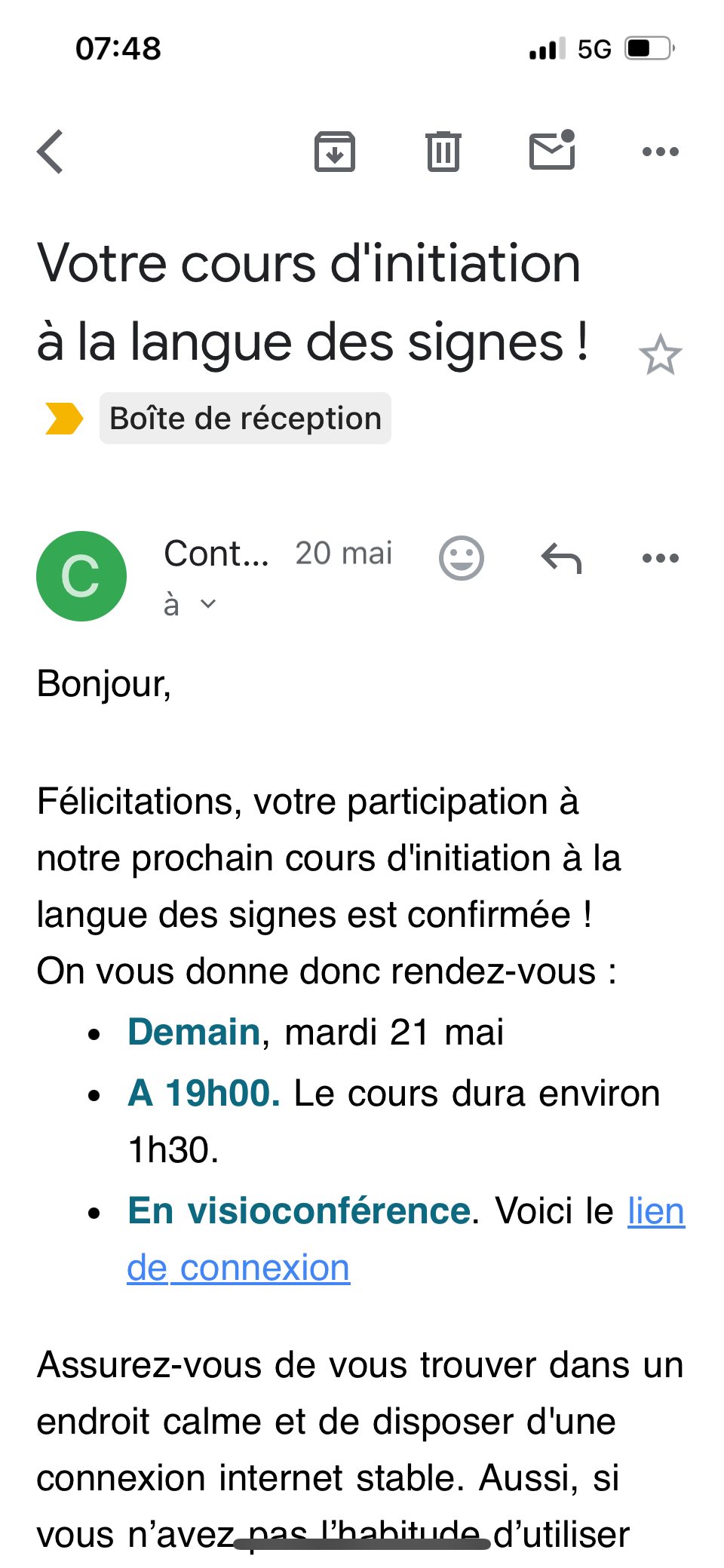Open message options next to reply arrow
This screenshot has height=1568, width=724.
coord(661,558)
